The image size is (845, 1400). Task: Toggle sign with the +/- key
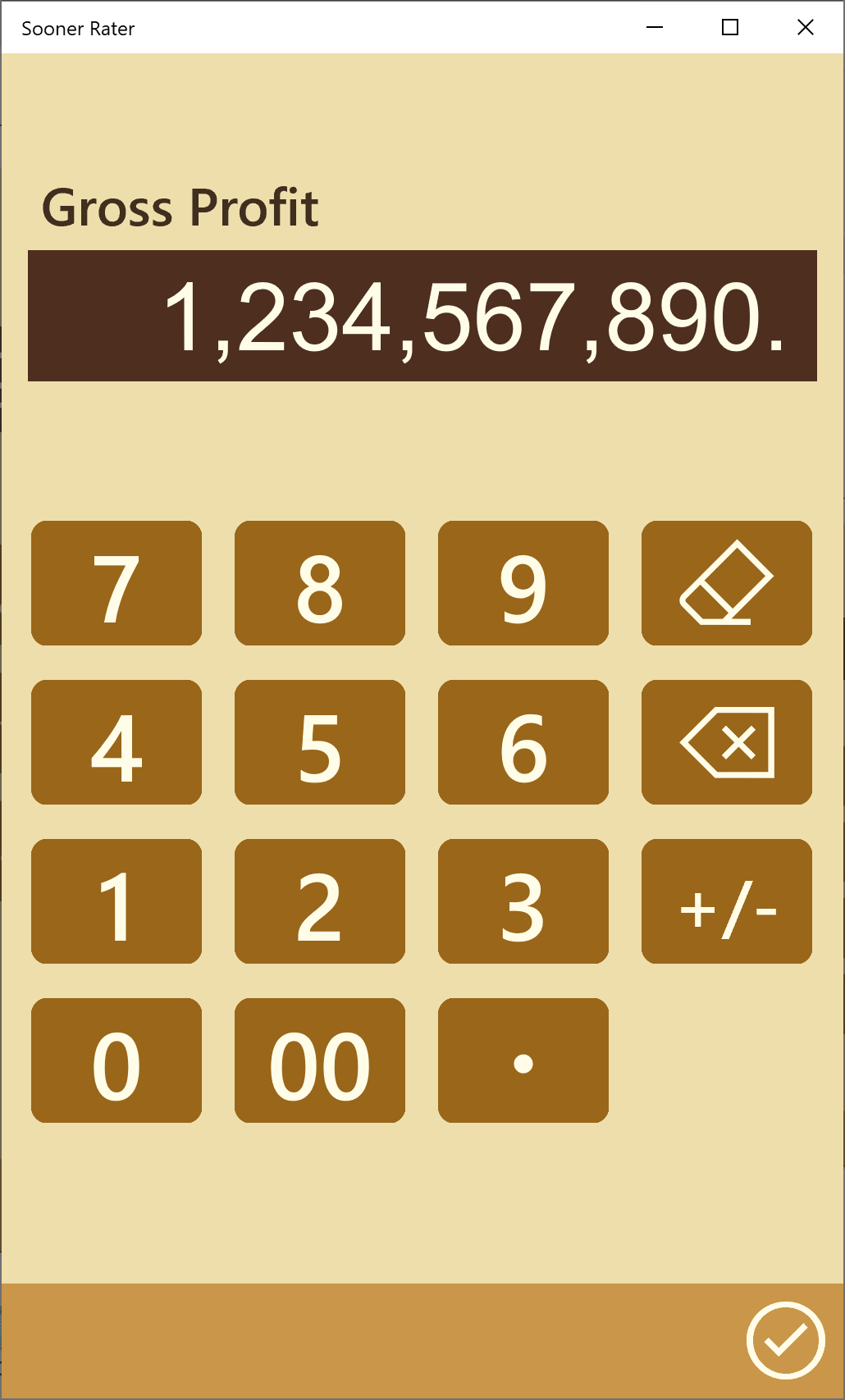[x=727, y=901]
